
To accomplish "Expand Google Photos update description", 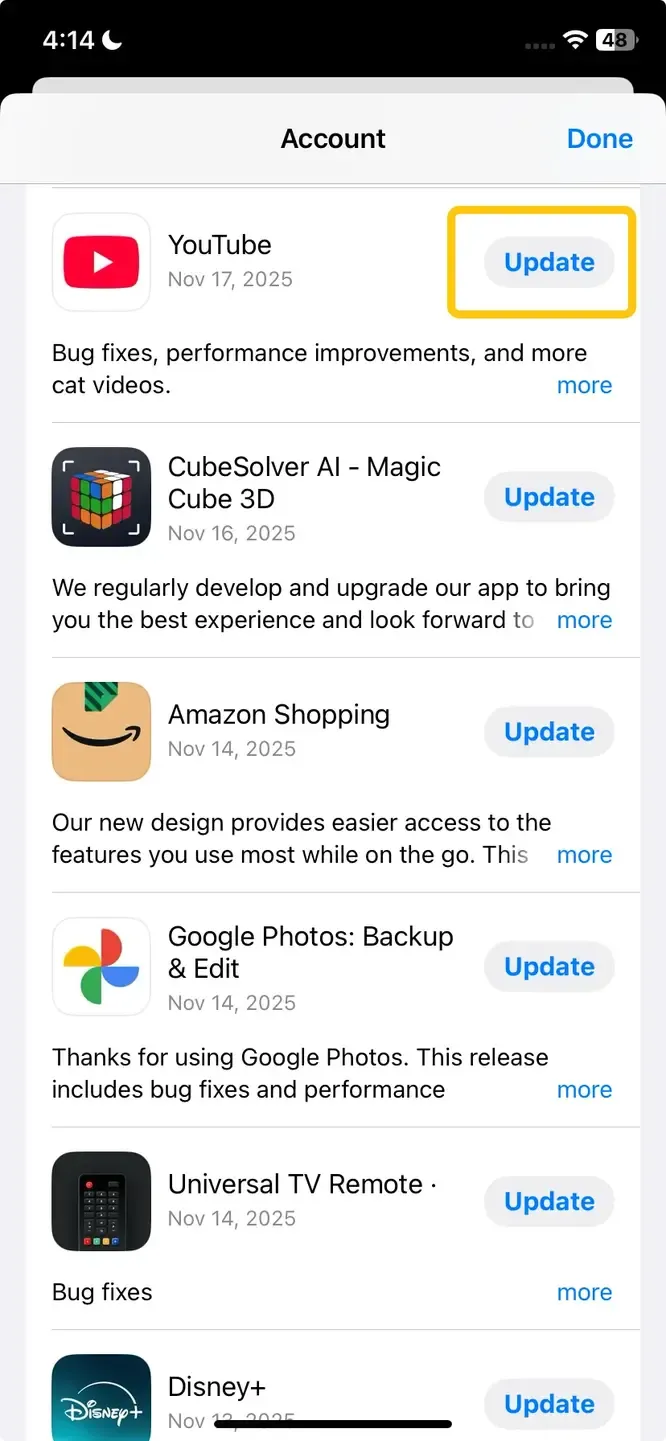I will coord(584,1090).
